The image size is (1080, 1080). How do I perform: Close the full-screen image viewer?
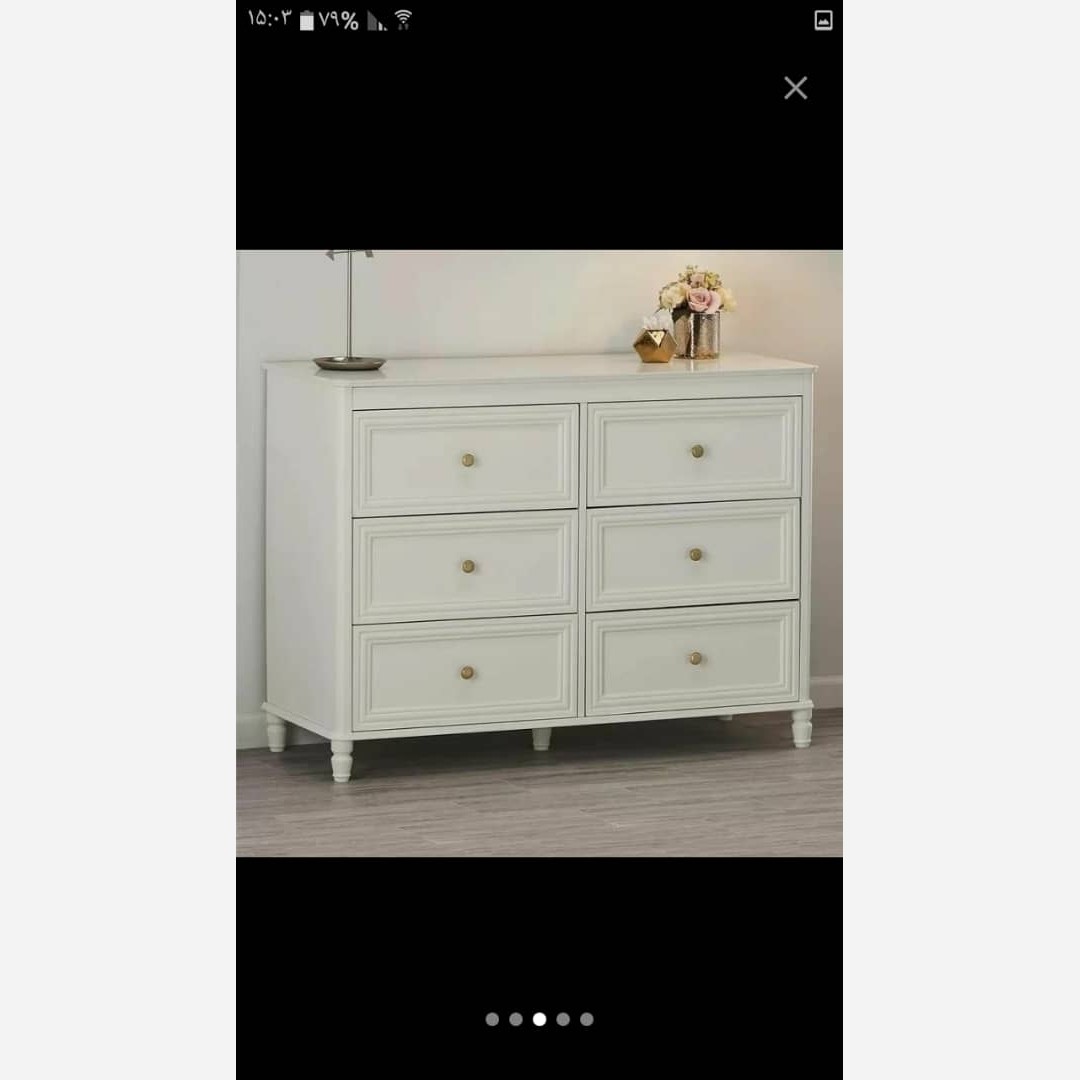[x=795, y=88]
